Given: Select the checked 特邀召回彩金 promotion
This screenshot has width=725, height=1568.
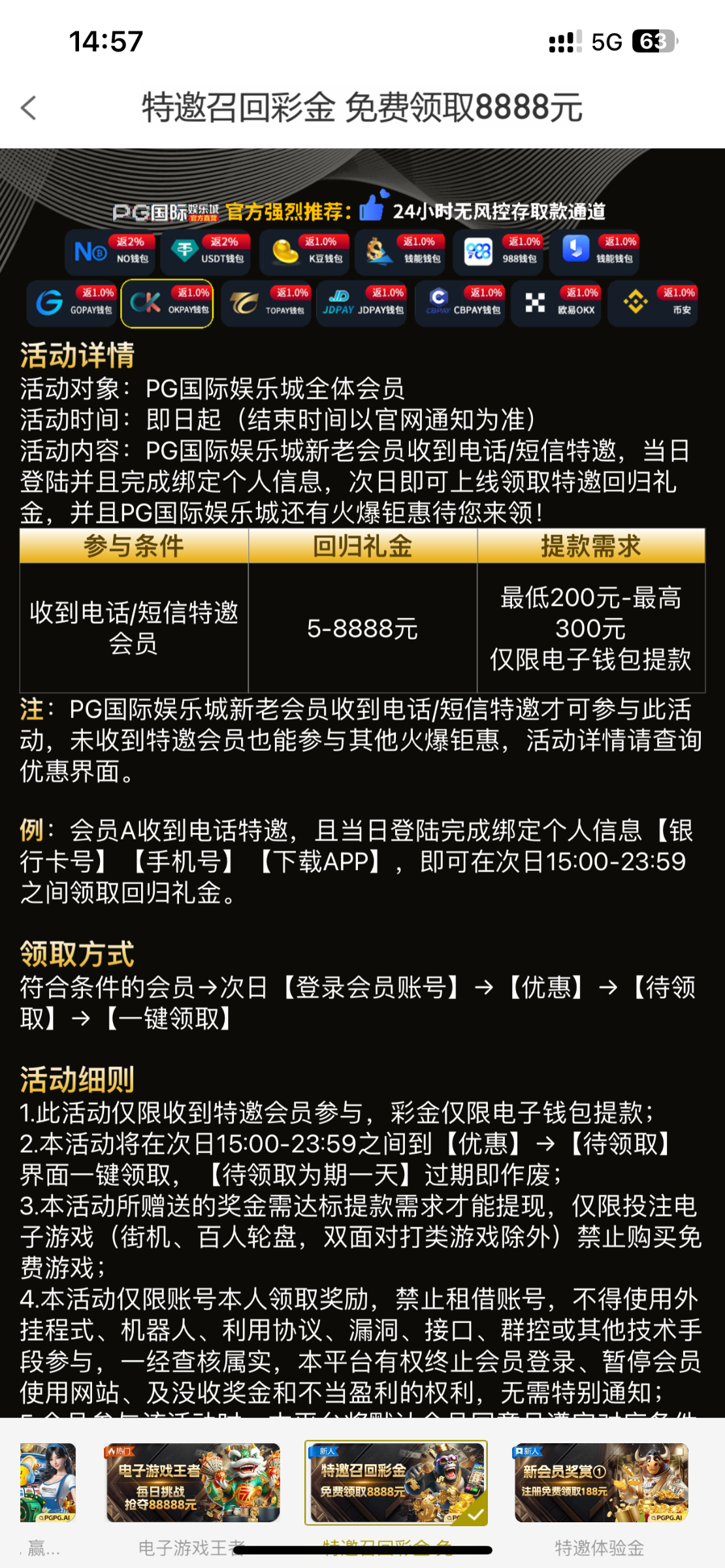Looking at the screenshot, I should 397,1484.
